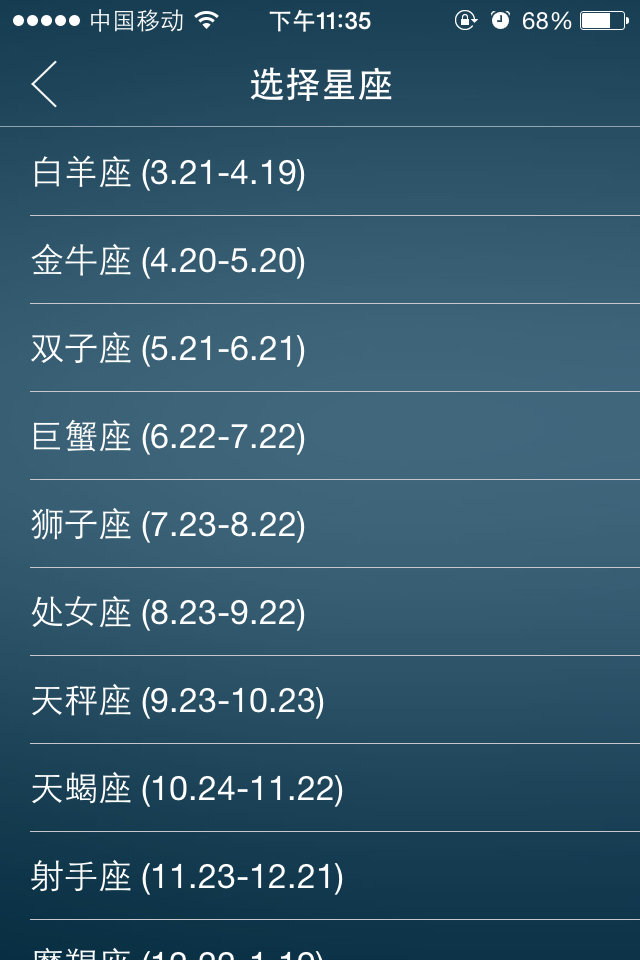Viewport: 640px width, 960px height.
Task: Go back from the 选择星座 screen
Action: [x=44, y=84]
